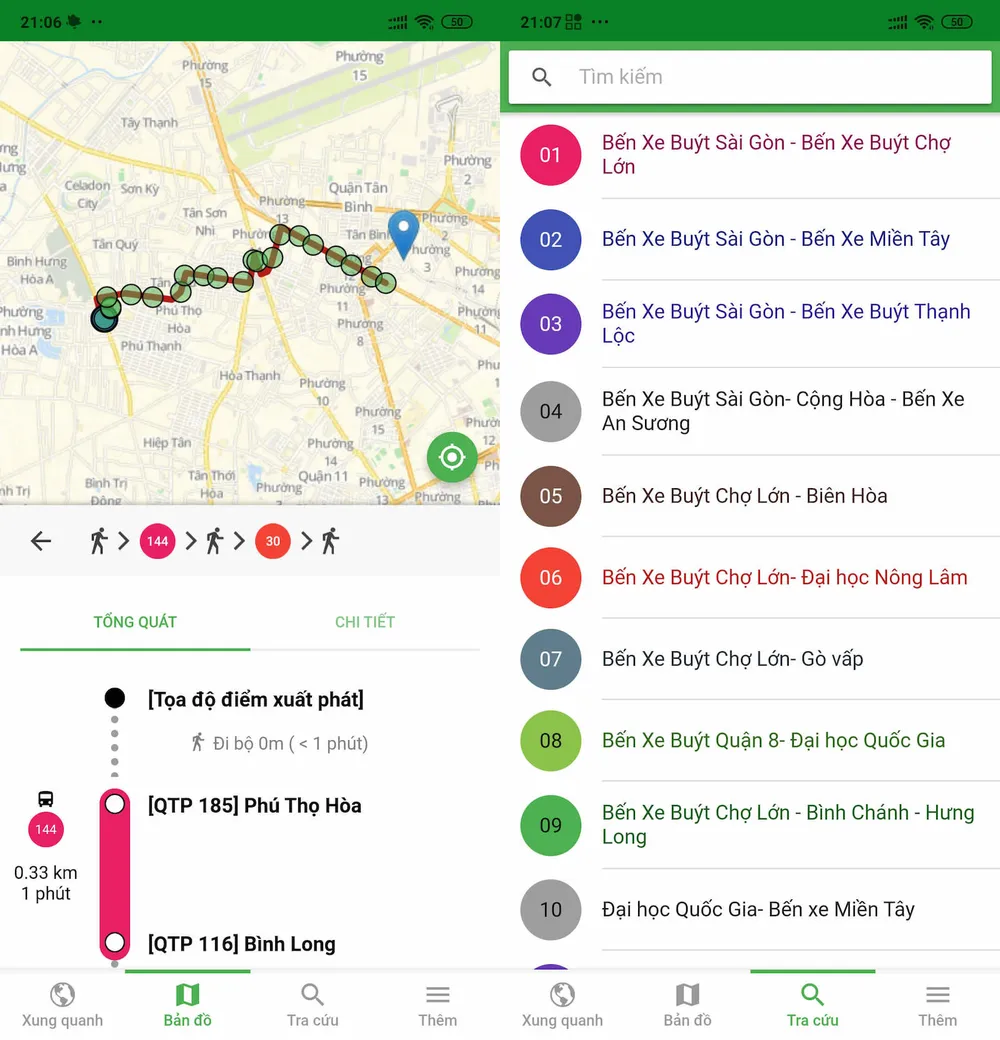
Task: Tap the blue destination pin on the map
Action: click(x=403, y=233)
